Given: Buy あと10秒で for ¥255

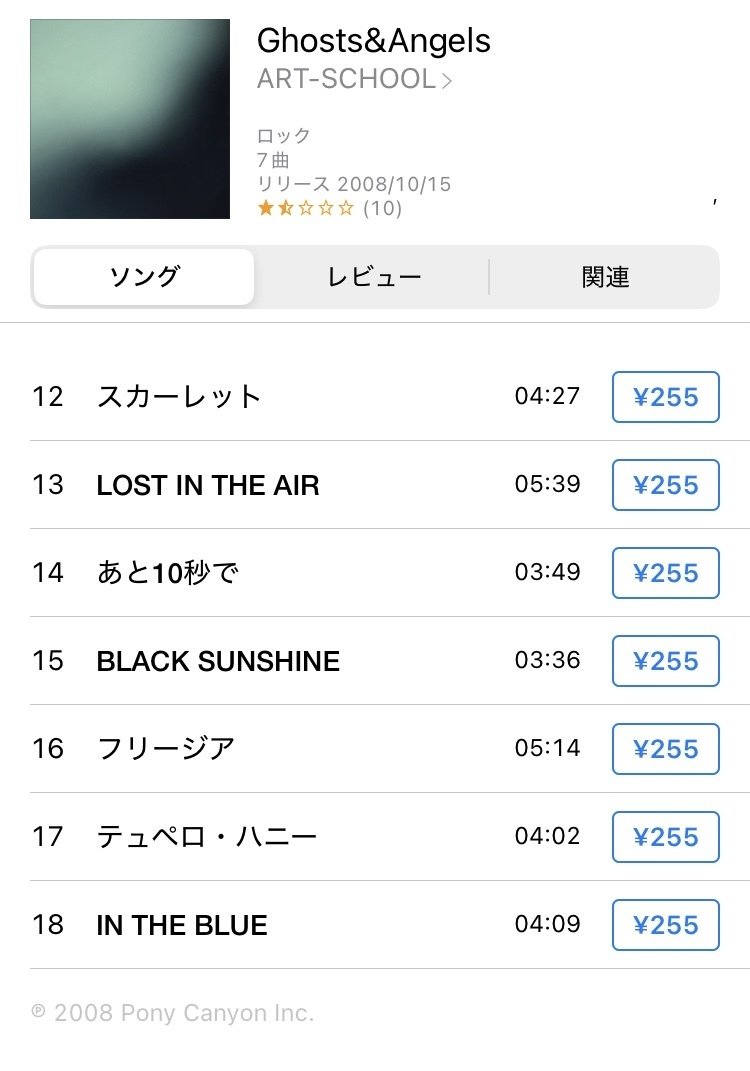Looking at the screenshot, I should coord(665,573).
